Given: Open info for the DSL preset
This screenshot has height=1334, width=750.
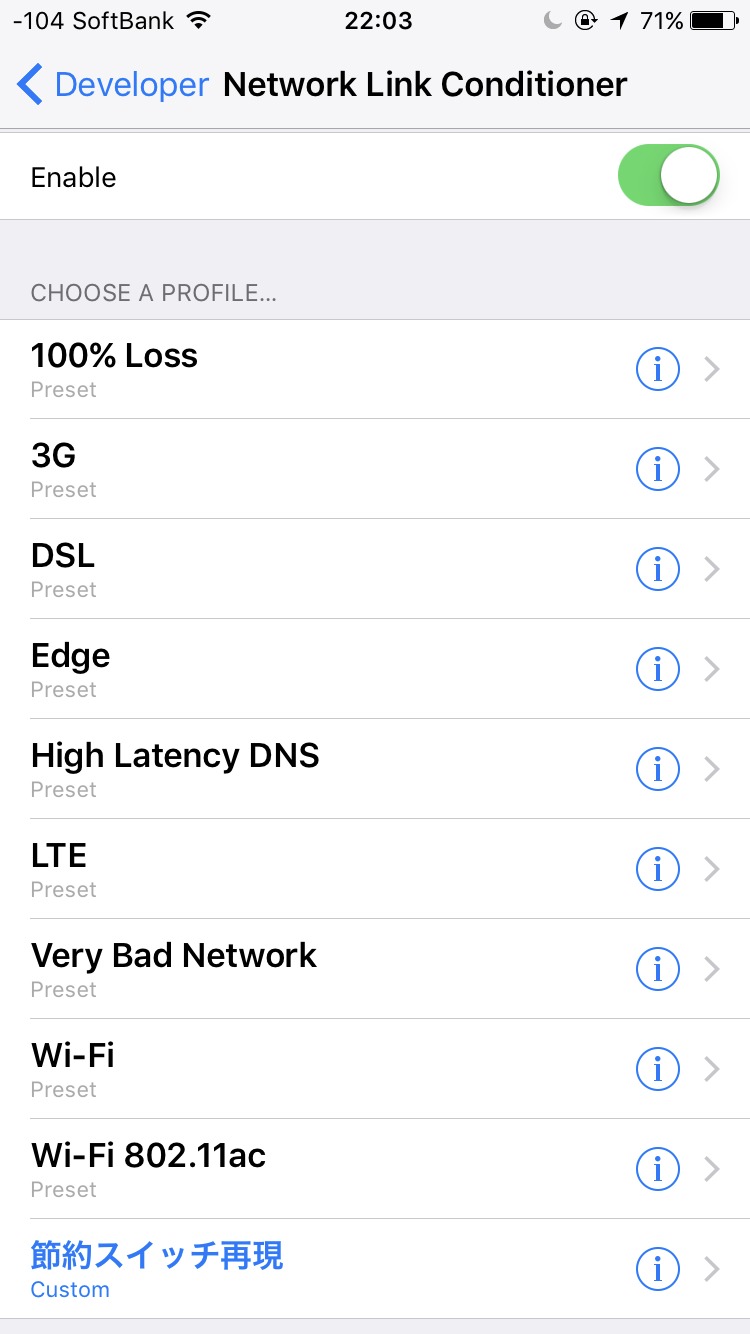Looking at the screenshot, I should point(658,569).
